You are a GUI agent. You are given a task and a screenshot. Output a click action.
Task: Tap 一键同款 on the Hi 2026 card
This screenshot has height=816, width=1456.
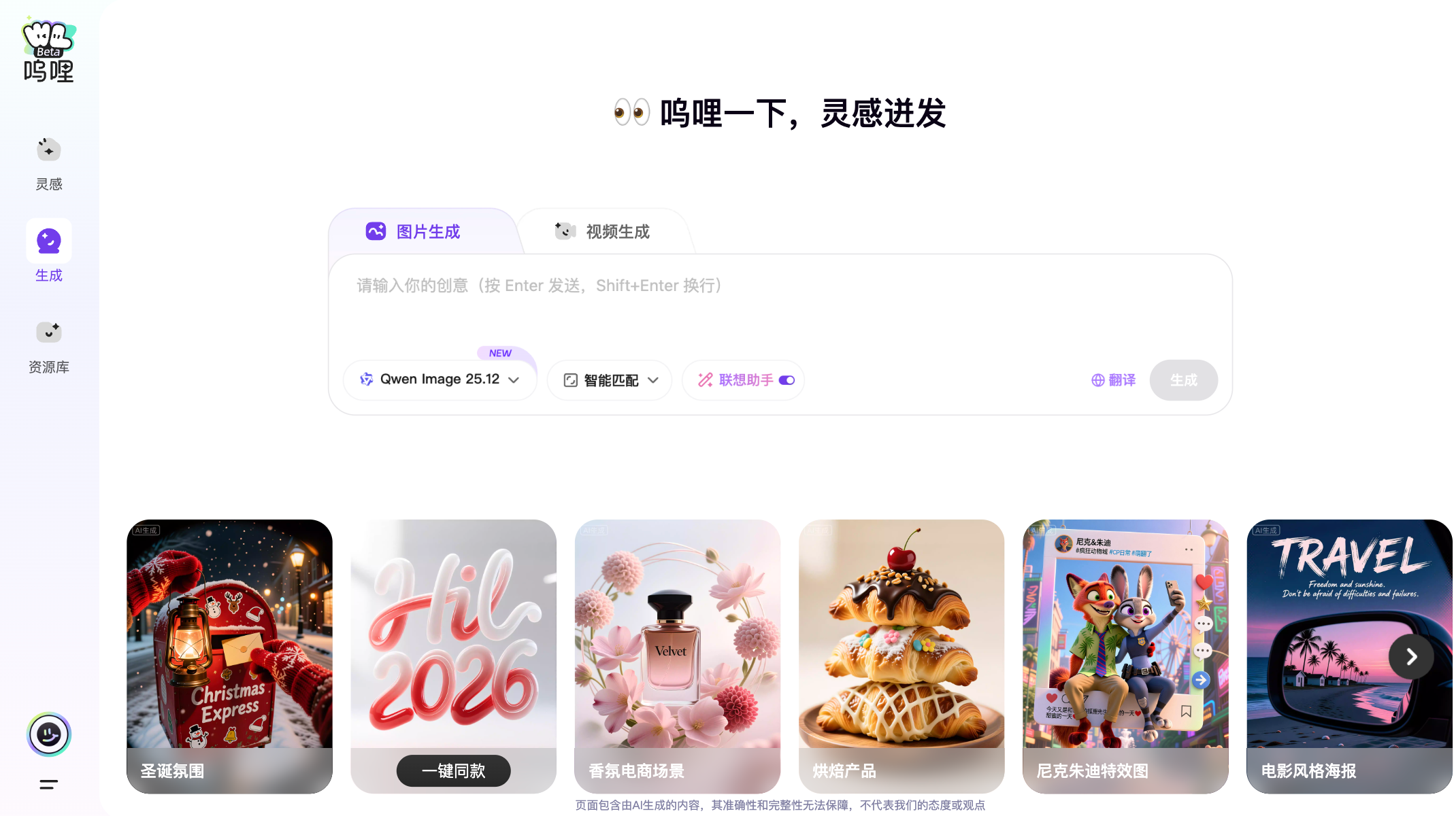[x=453, y=770]
